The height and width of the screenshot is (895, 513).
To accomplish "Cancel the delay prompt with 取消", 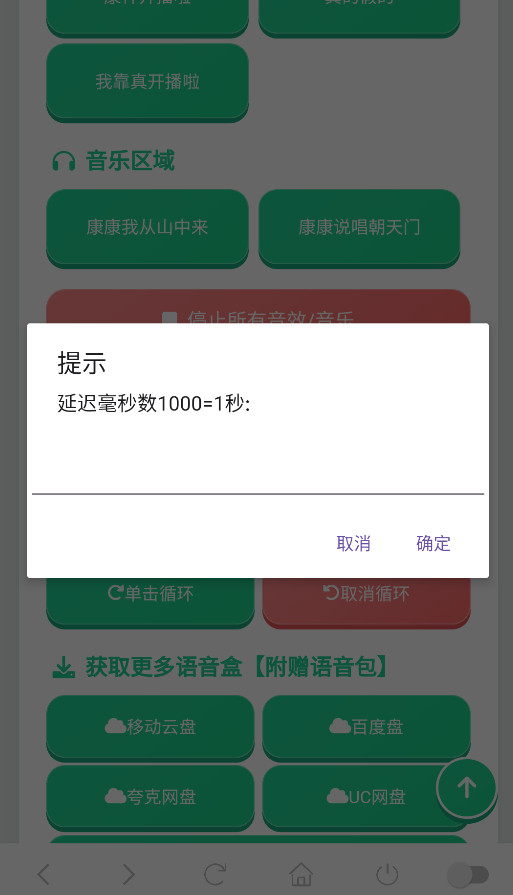I will coord(353,543).
